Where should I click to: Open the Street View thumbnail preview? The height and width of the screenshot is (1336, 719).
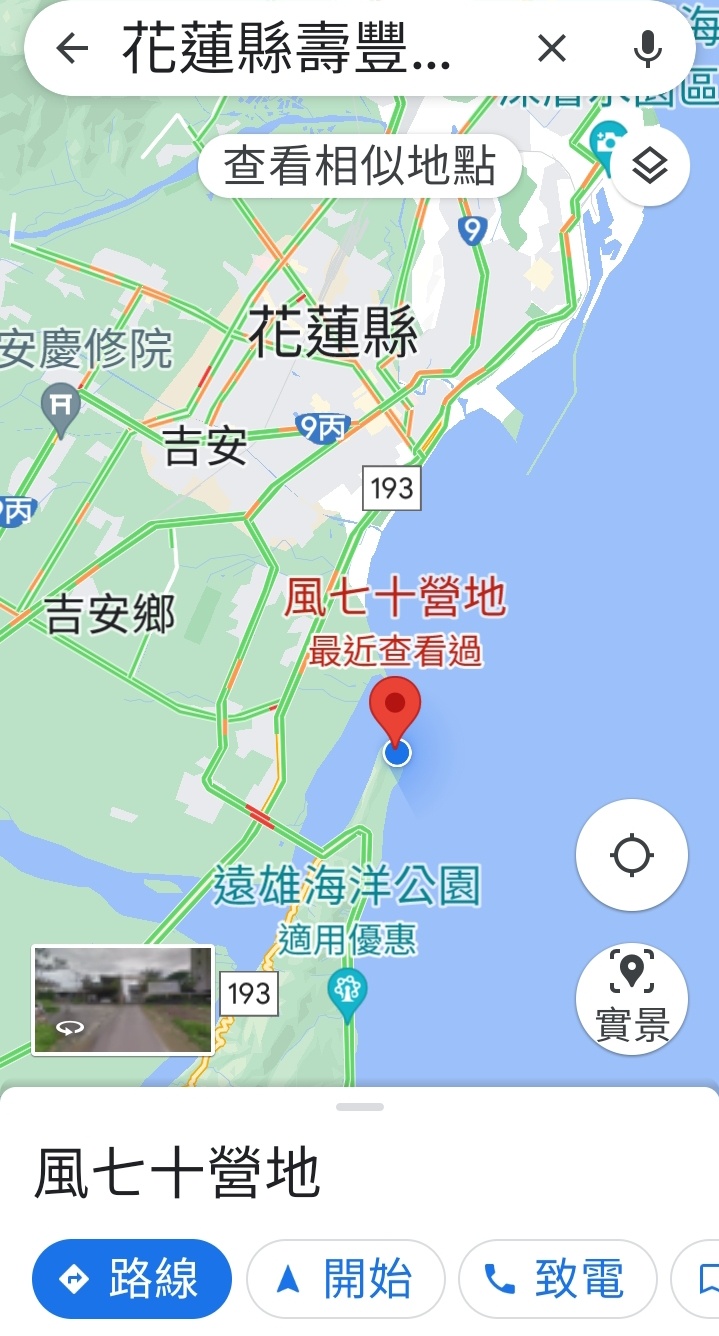tap(123, 1000)
